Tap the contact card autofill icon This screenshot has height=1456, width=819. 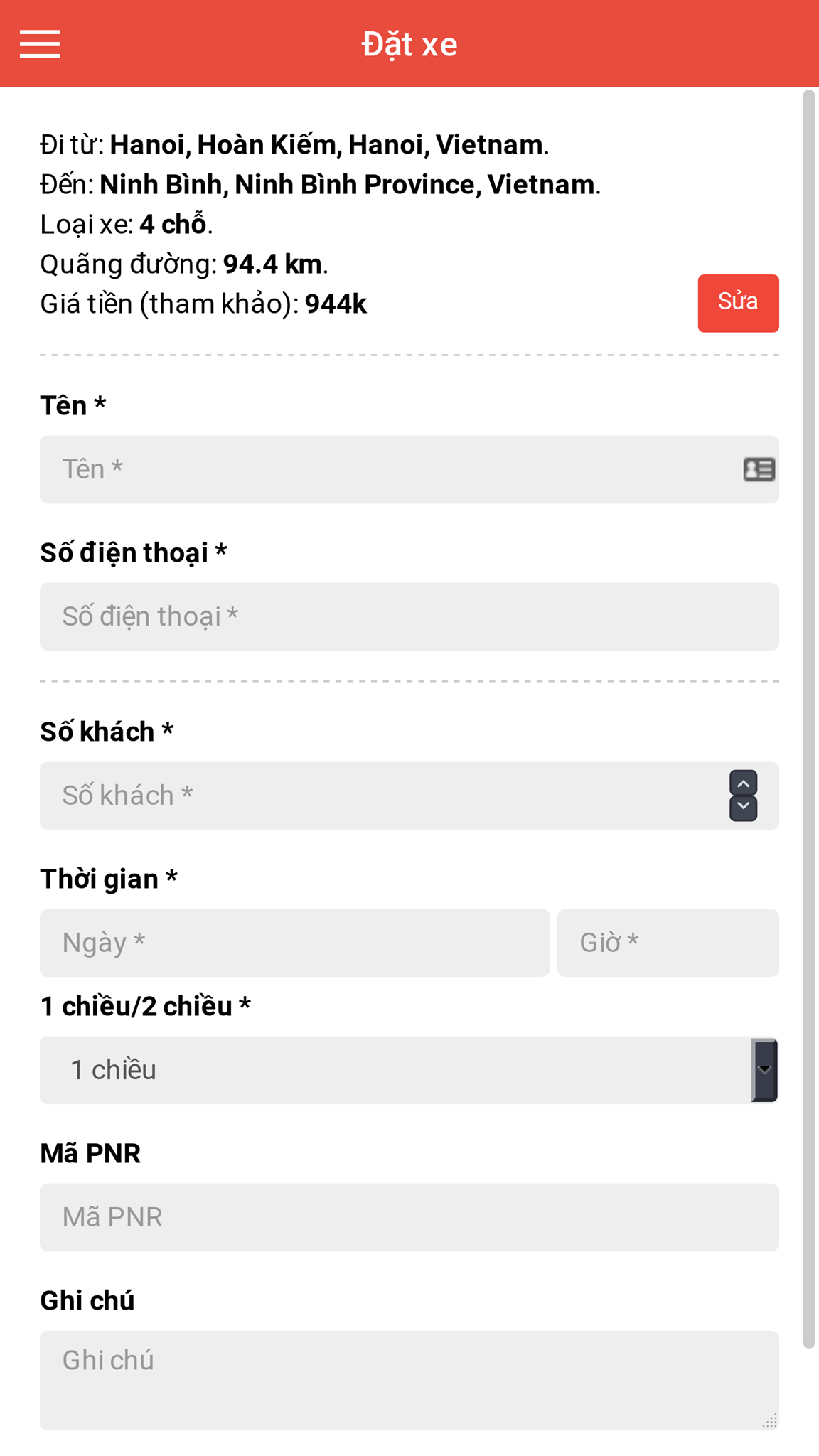(x=759, y=469)
